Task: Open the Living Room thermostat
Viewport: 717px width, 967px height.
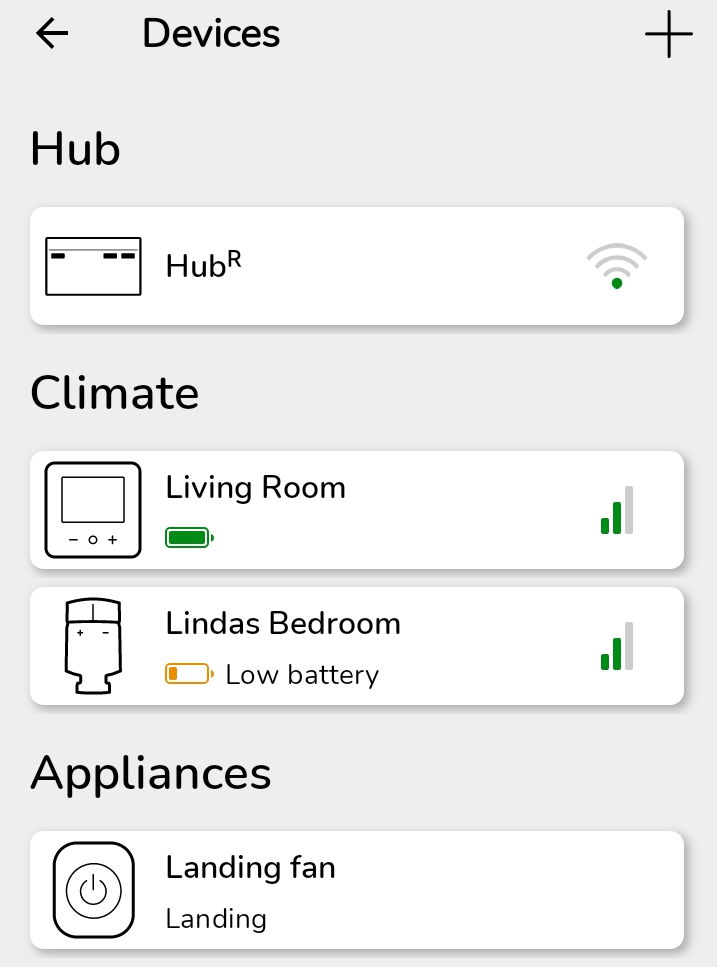Action: pos(356,510)
